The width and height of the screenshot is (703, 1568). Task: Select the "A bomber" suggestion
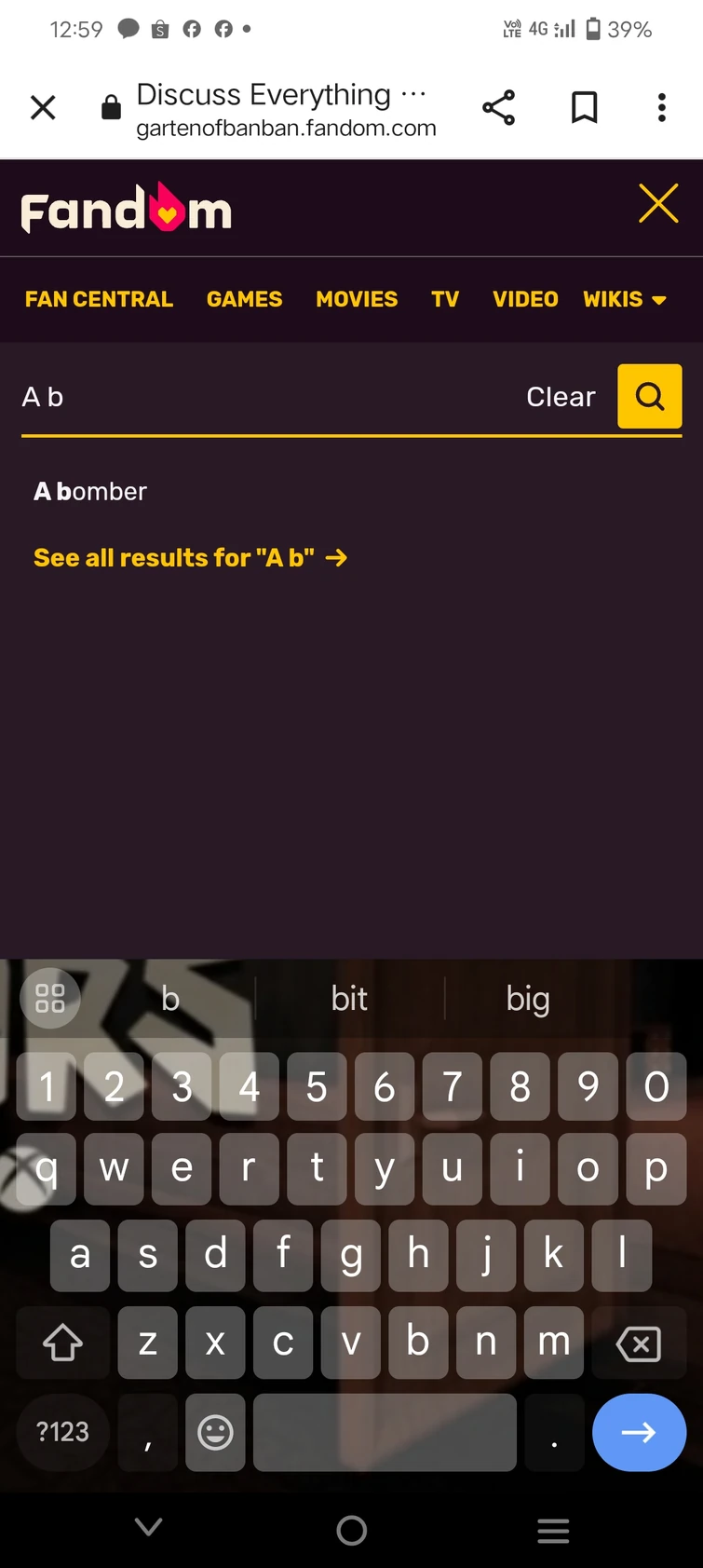[x=91, y=491]
